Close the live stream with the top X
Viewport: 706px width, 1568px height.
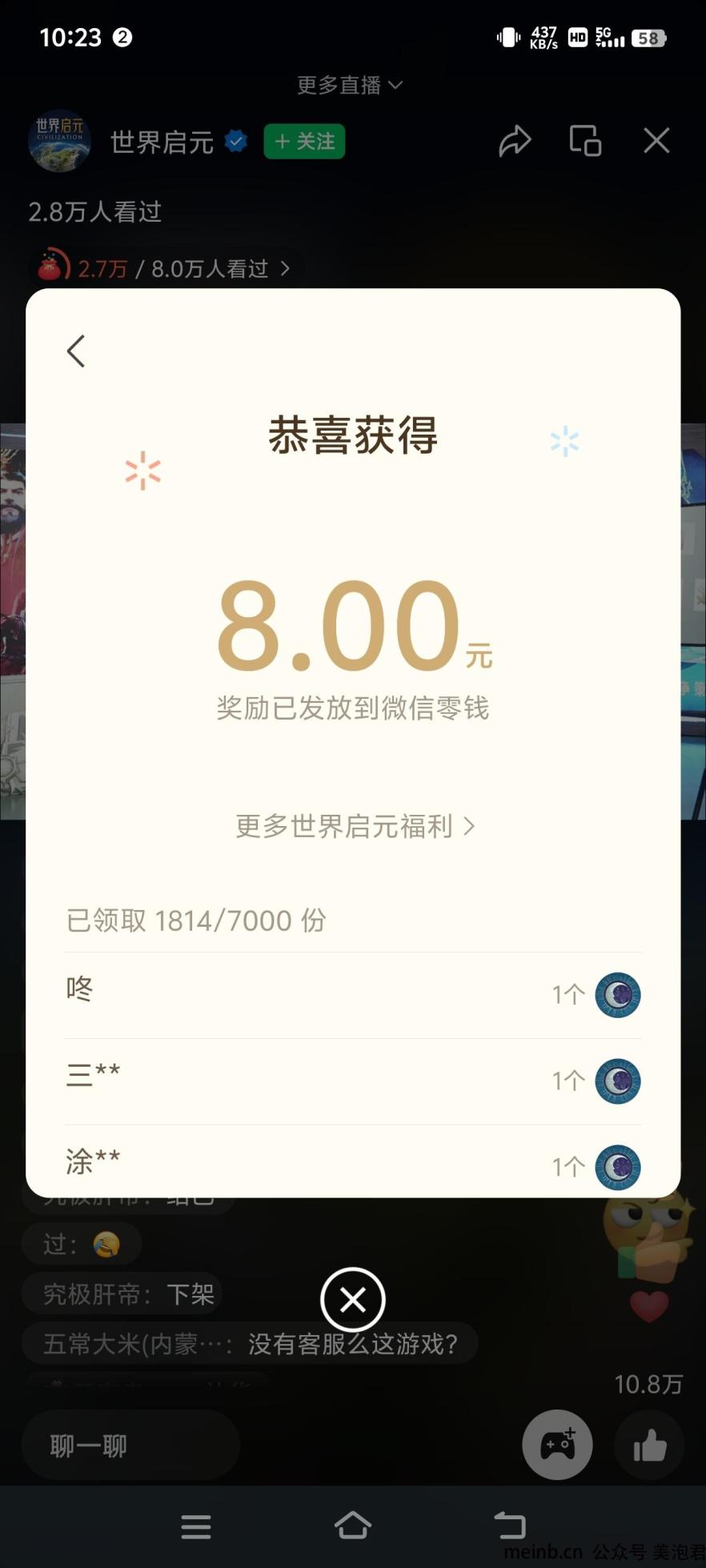coord(656,141)
